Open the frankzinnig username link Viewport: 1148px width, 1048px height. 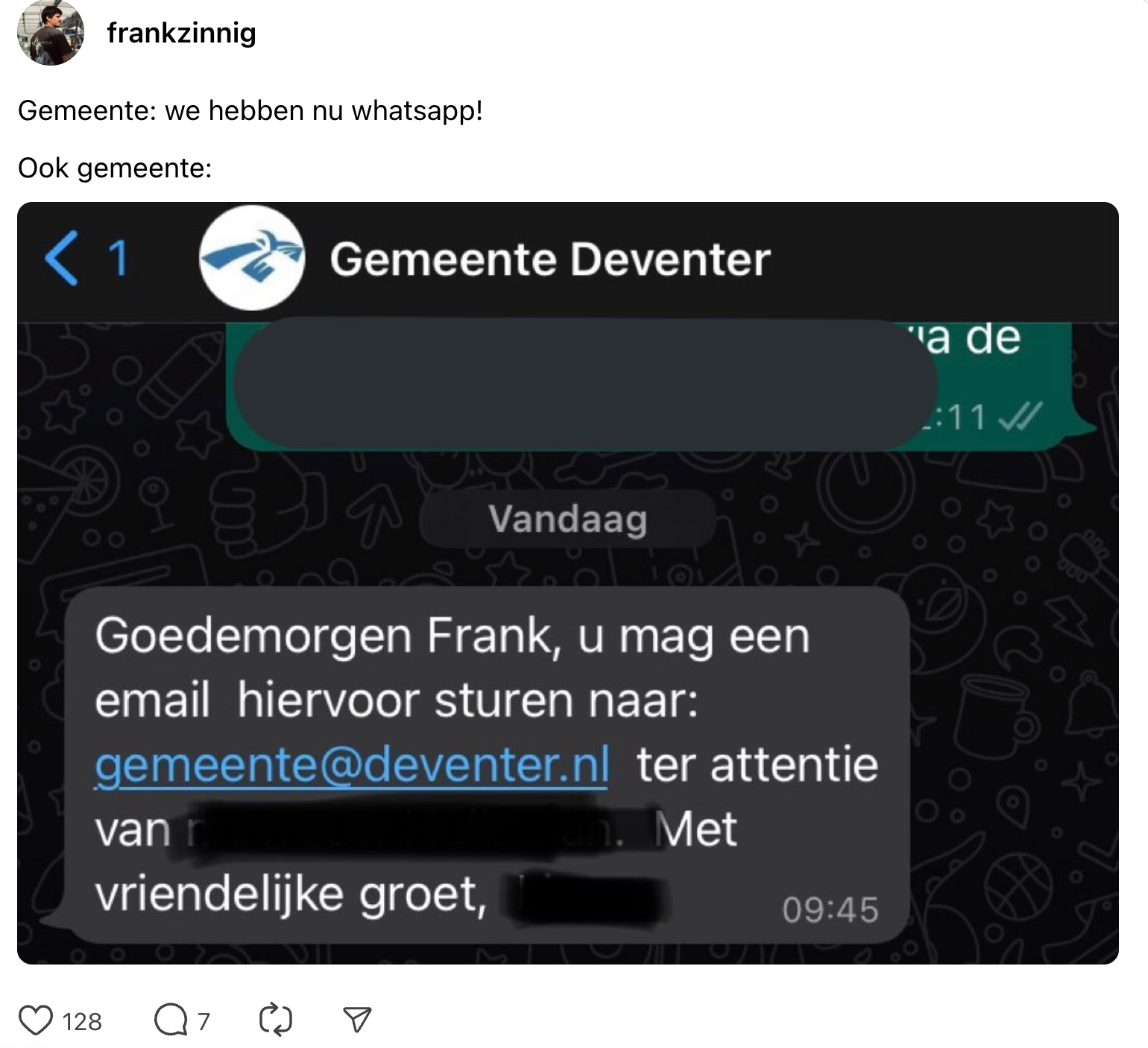[181, 33]
